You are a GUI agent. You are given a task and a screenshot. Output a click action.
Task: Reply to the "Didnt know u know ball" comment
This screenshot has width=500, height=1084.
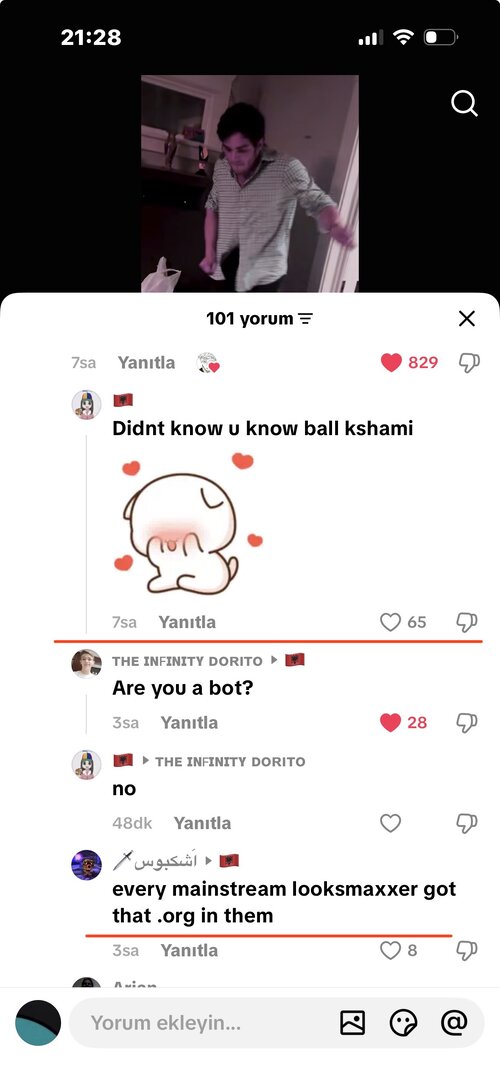(x=187, y=622)
